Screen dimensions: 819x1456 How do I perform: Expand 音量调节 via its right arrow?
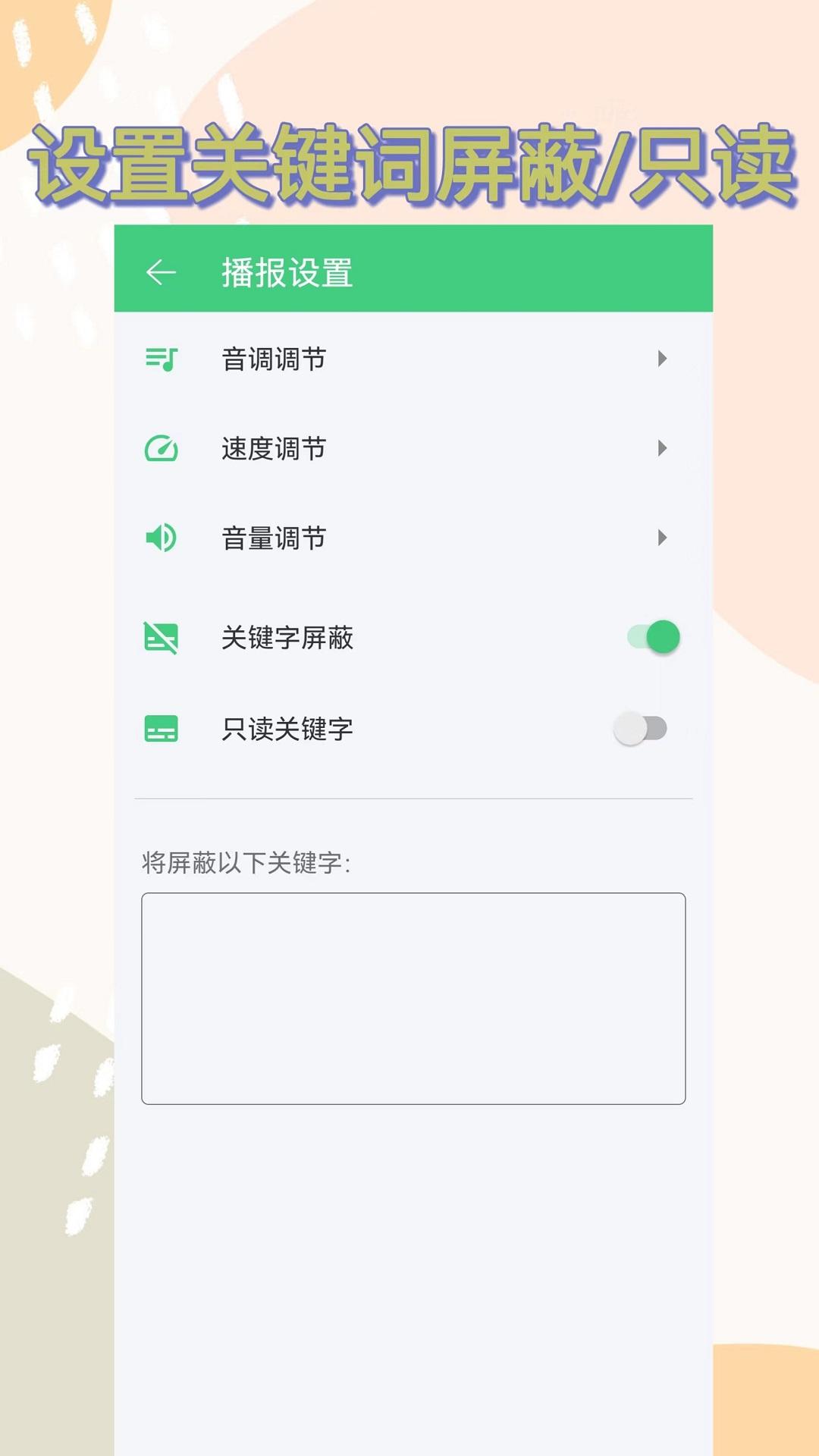664,538
